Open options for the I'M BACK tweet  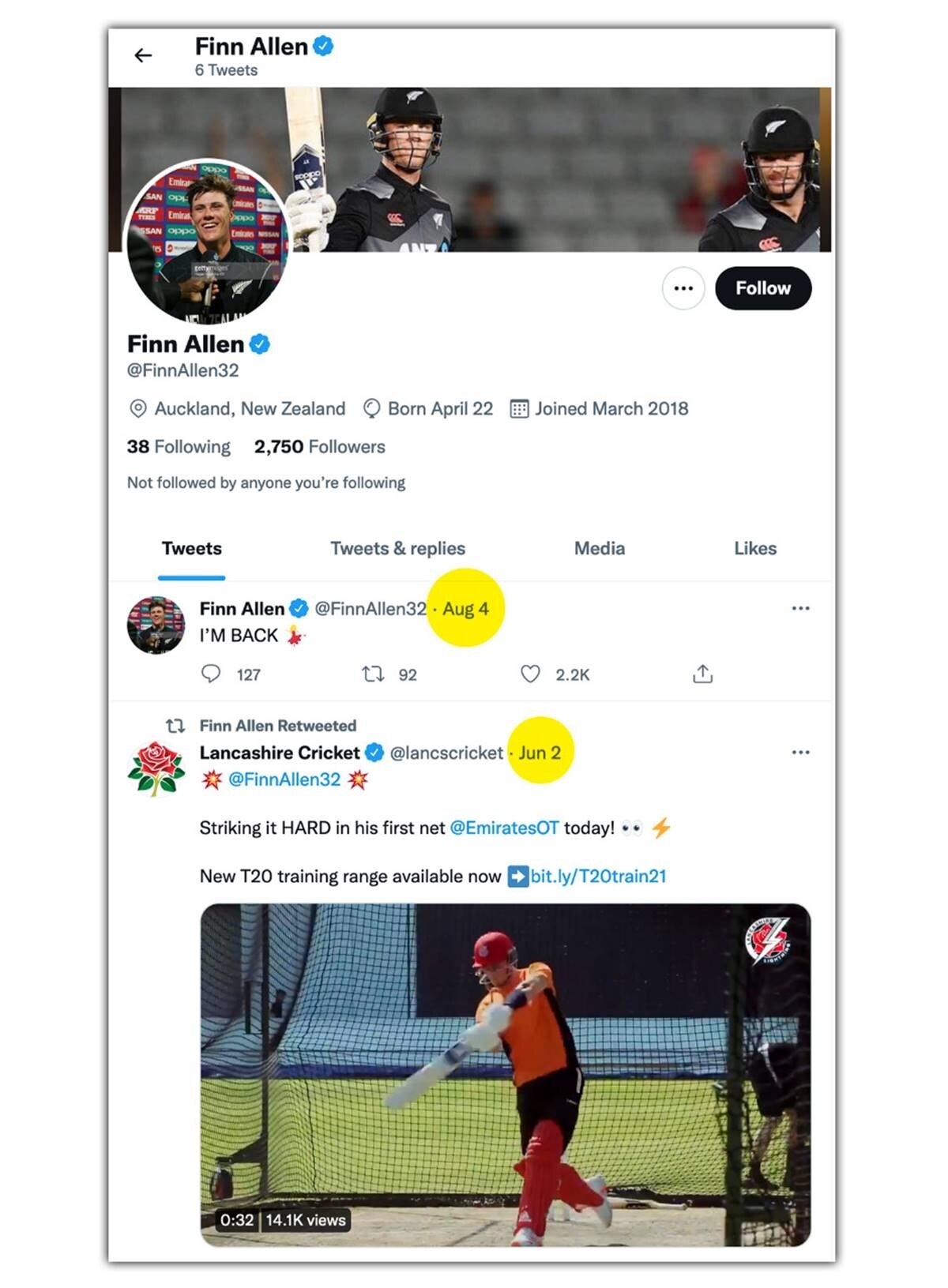tap(800, 608)
